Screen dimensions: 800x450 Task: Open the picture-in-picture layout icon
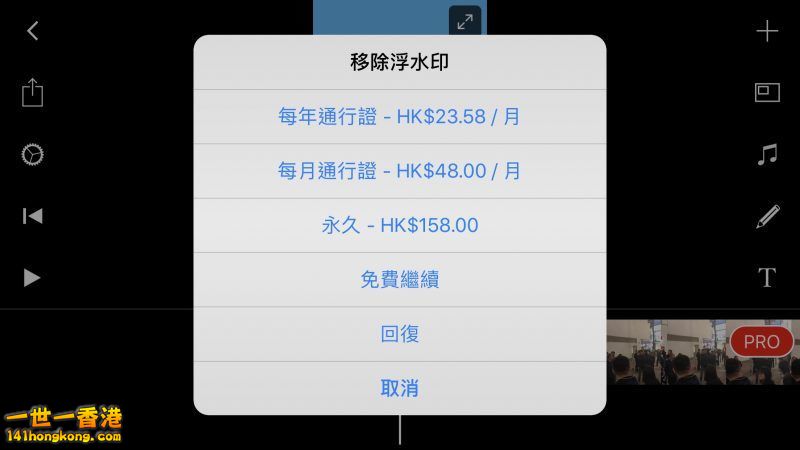[767, 93]
